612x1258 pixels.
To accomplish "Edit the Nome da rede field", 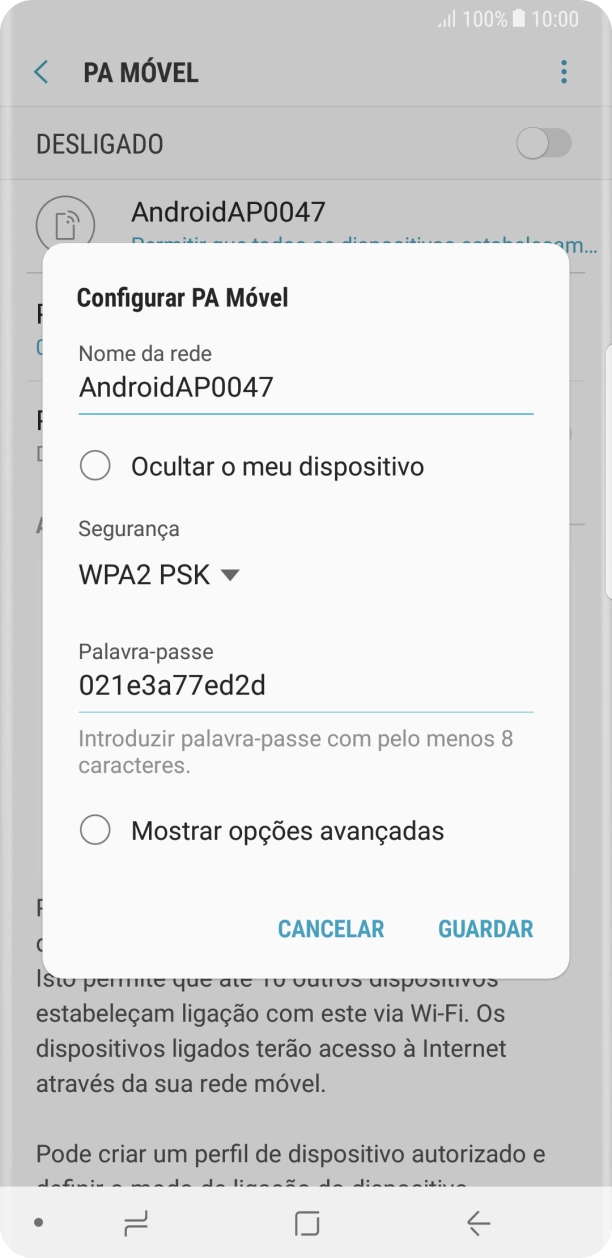I will [305, 387].
